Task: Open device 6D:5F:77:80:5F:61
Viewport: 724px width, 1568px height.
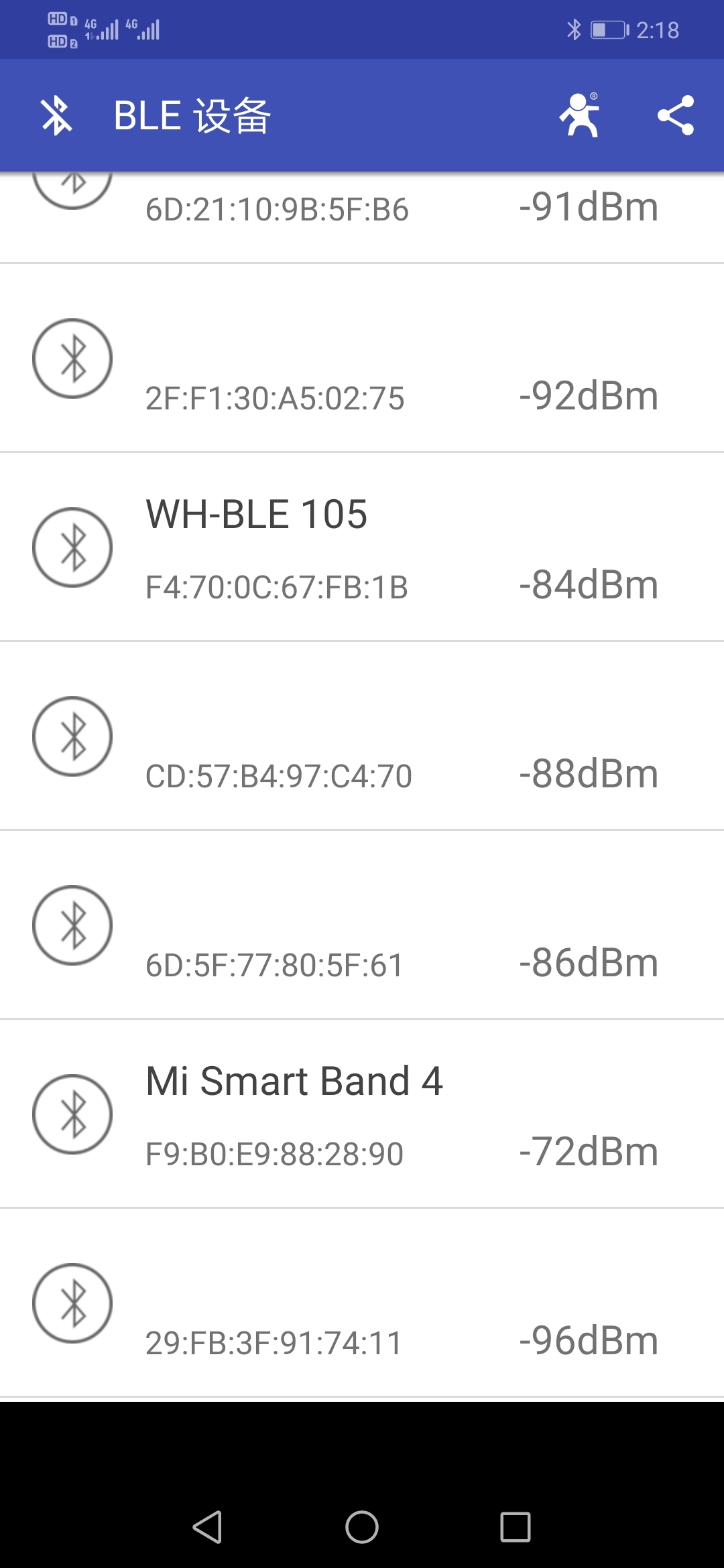Action: click(362, 925)
